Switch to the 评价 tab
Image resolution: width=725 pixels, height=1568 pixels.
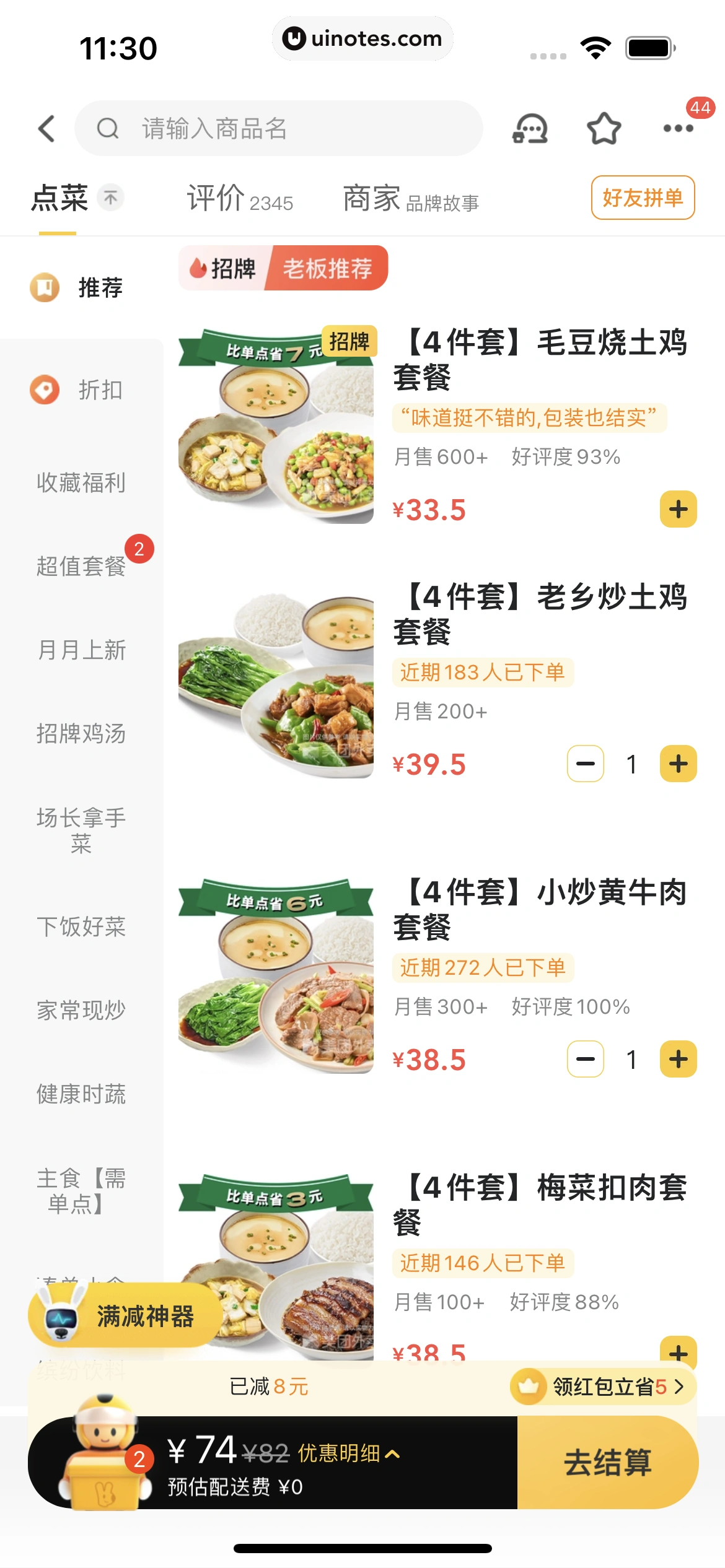tap(240, 199)
